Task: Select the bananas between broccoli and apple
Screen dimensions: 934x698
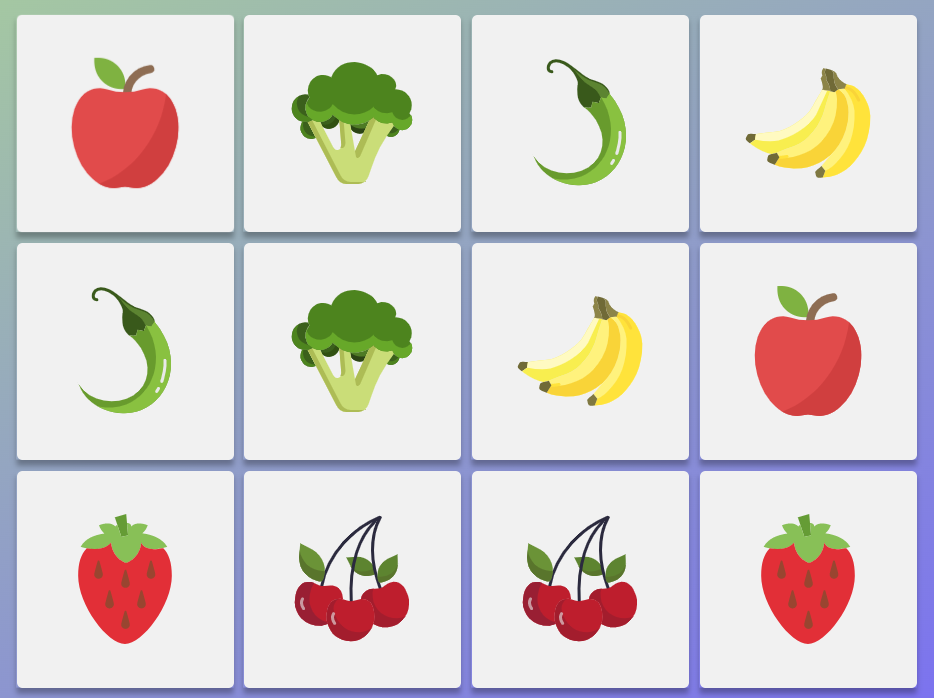Action: tap(580, 351)
